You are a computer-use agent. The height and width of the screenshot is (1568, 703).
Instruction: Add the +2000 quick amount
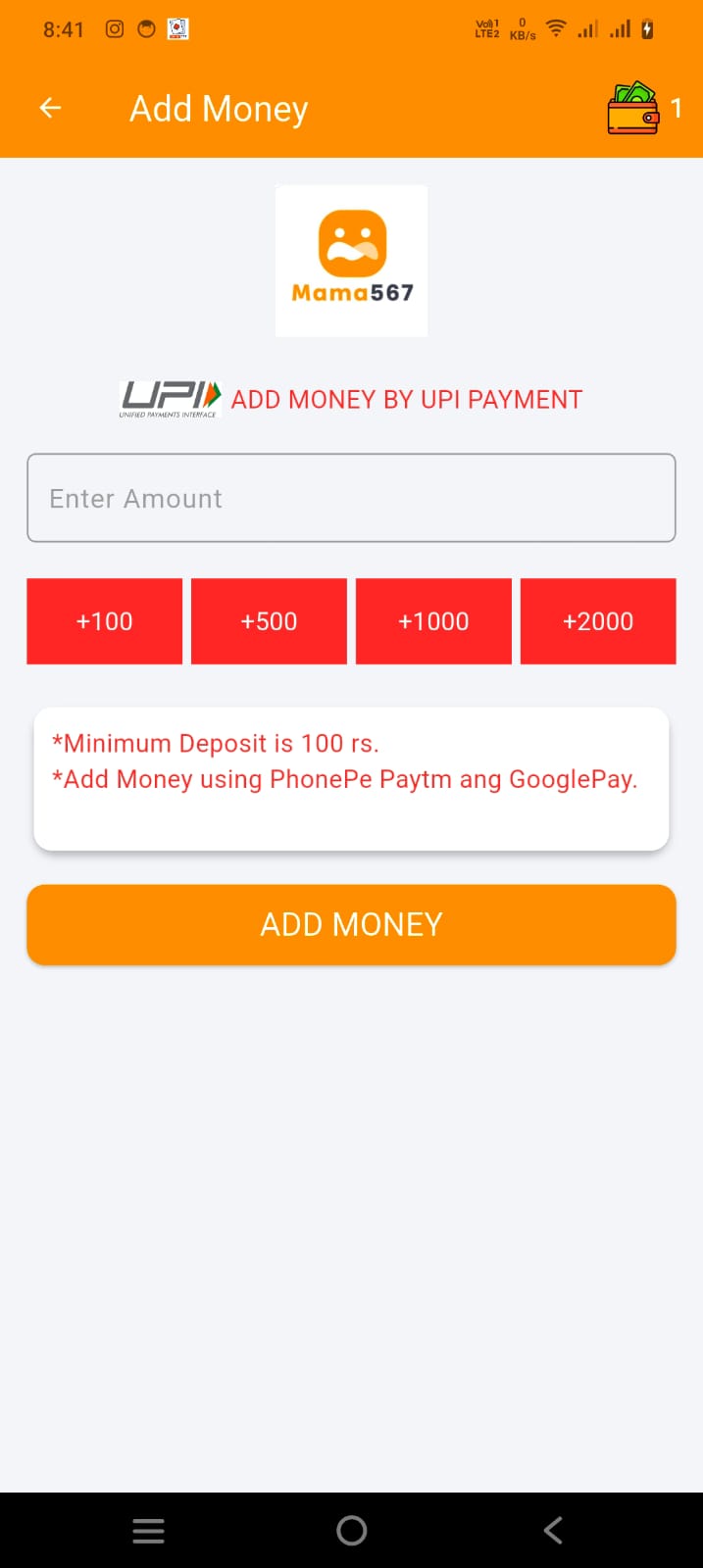pos(598,621)
